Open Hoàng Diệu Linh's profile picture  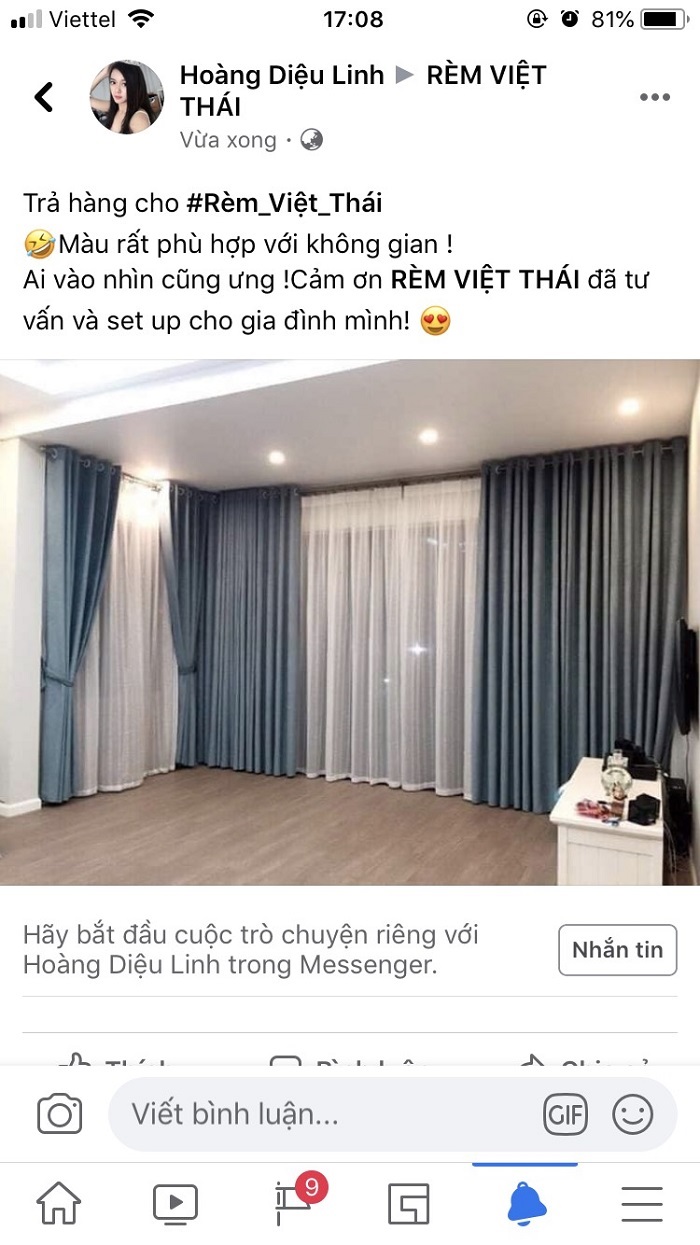pyautogui.click(x=127, y=97)
